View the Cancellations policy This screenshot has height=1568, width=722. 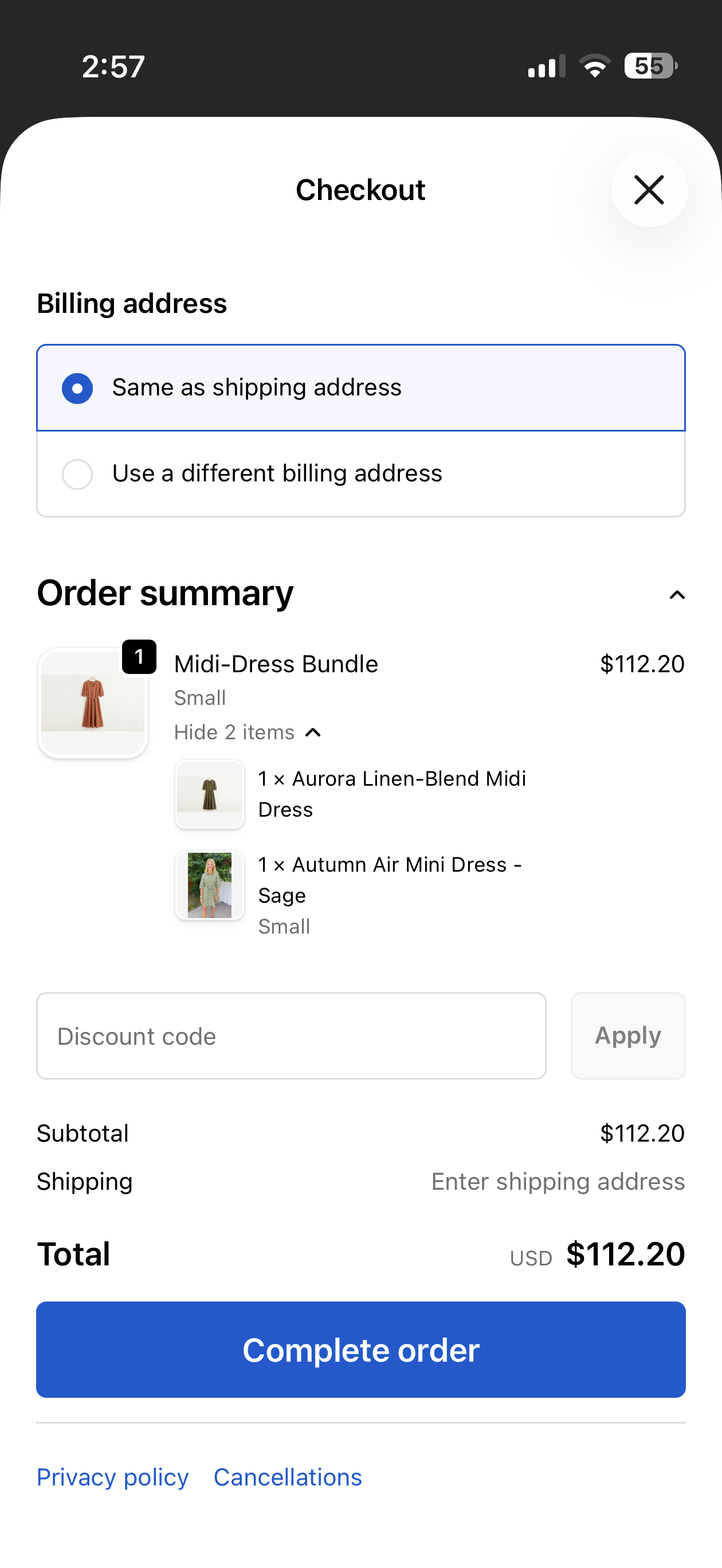pyautogui.click(x=288, y=1477)
